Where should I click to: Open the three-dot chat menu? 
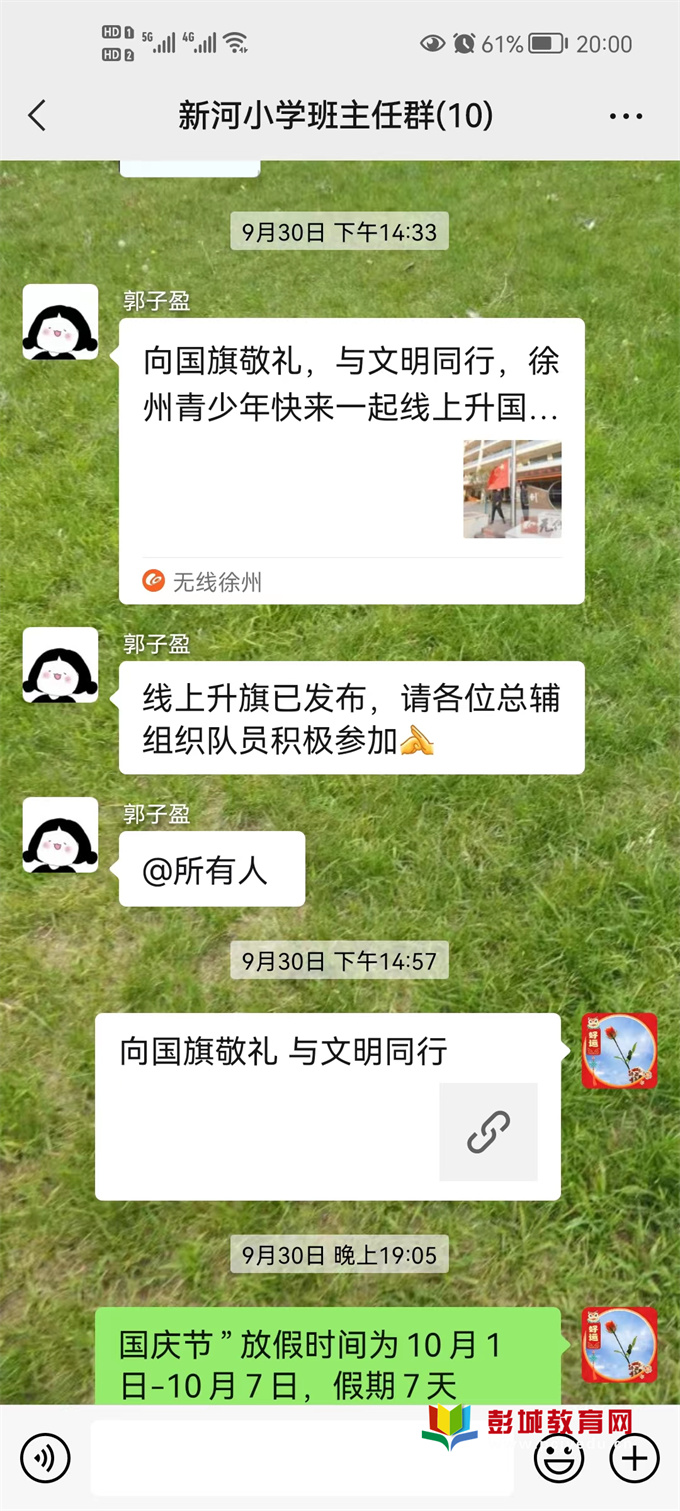point(626,116)
